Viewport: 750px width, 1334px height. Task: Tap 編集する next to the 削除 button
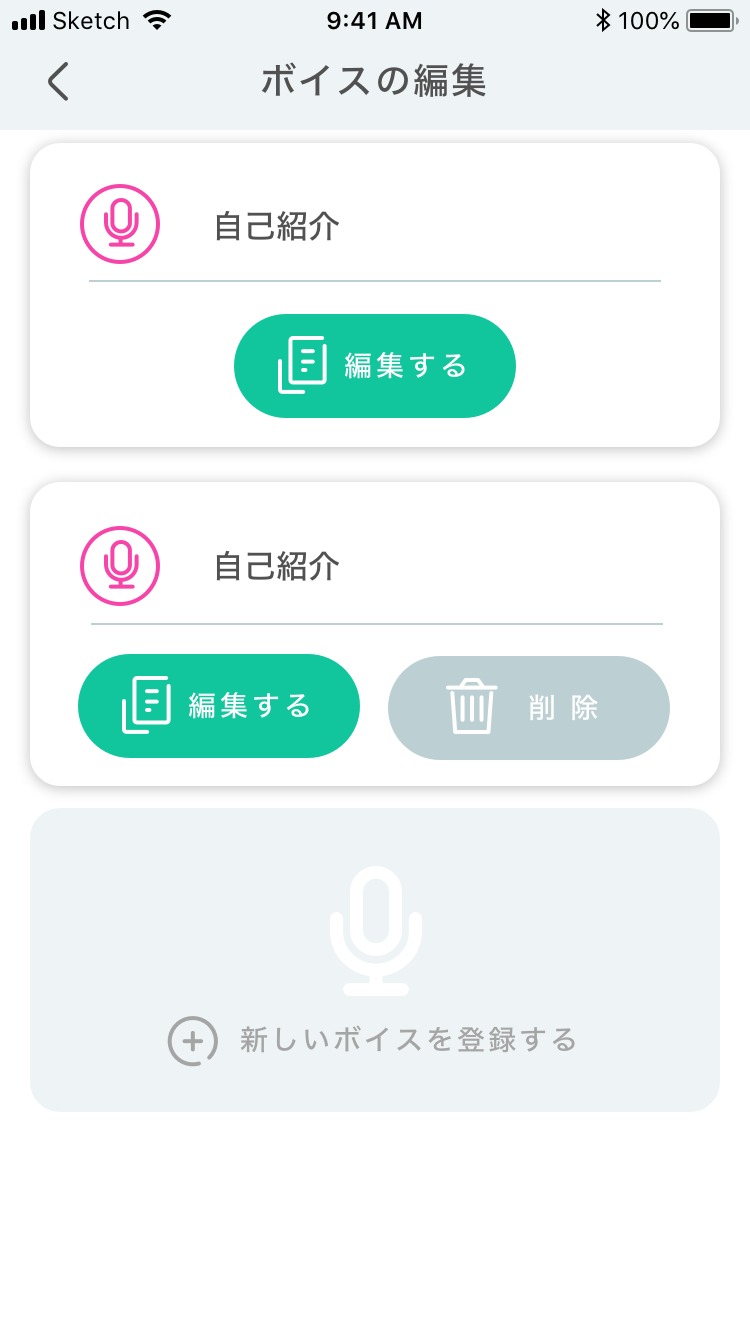[x=219, y=706]
